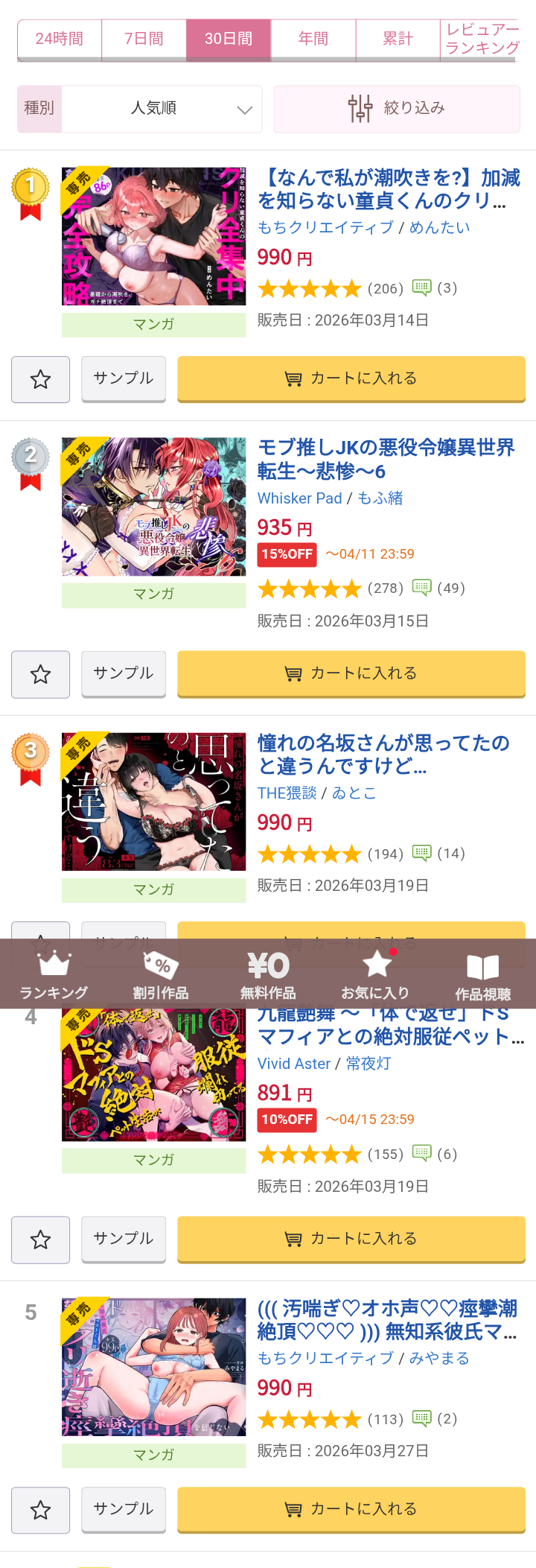Open the Whisker Pad circle page
Screen dimensions: 536x1568
(x=299, y=498)
